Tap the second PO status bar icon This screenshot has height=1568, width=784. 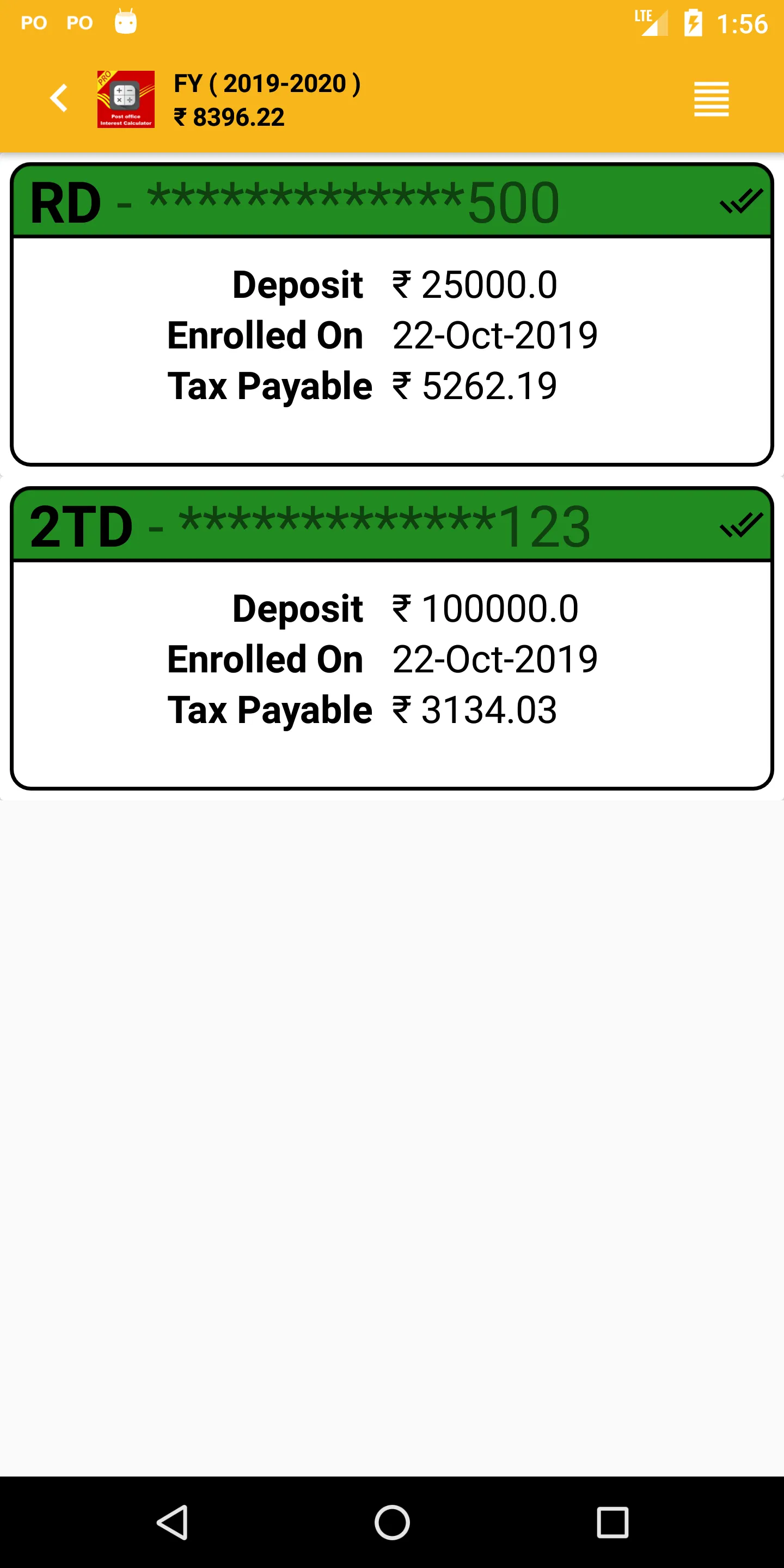pos(78,22)
